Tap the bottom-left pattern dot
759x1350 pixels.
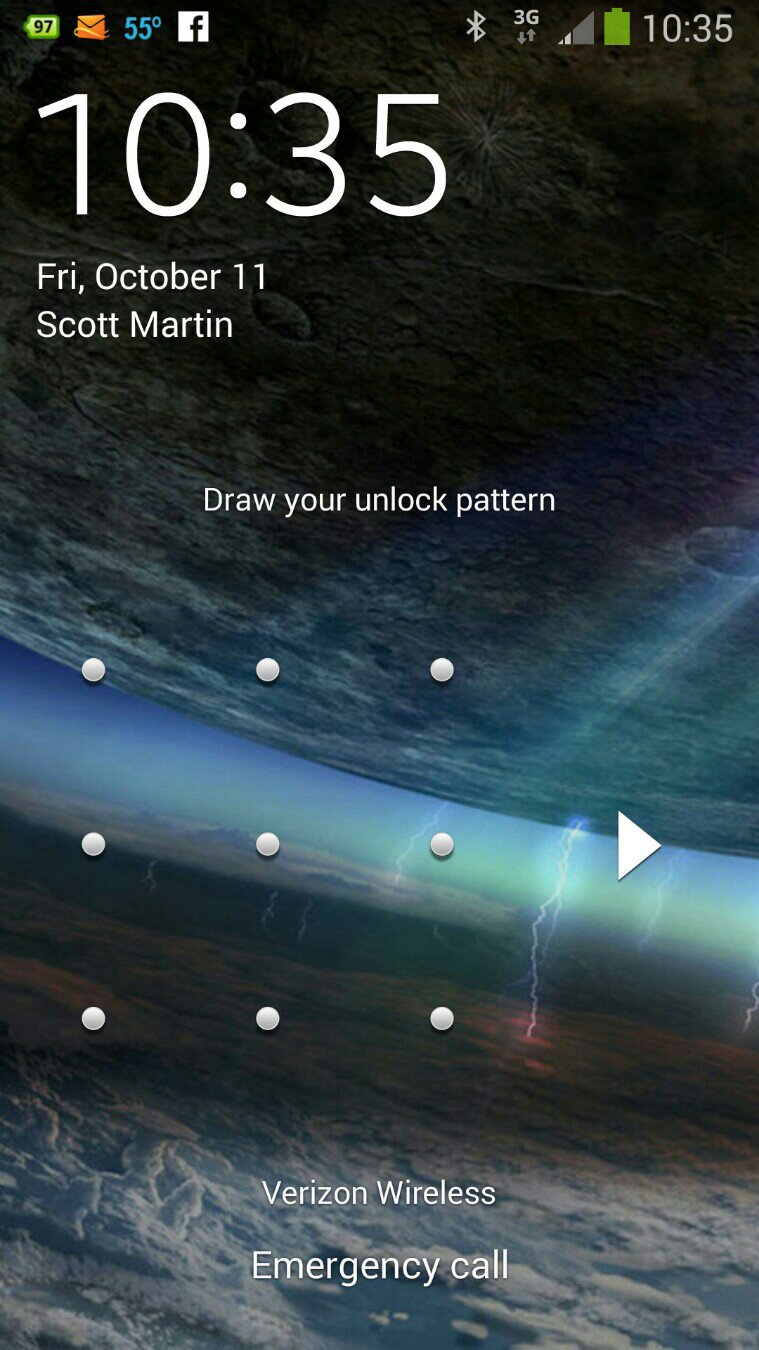(93, 1019)
